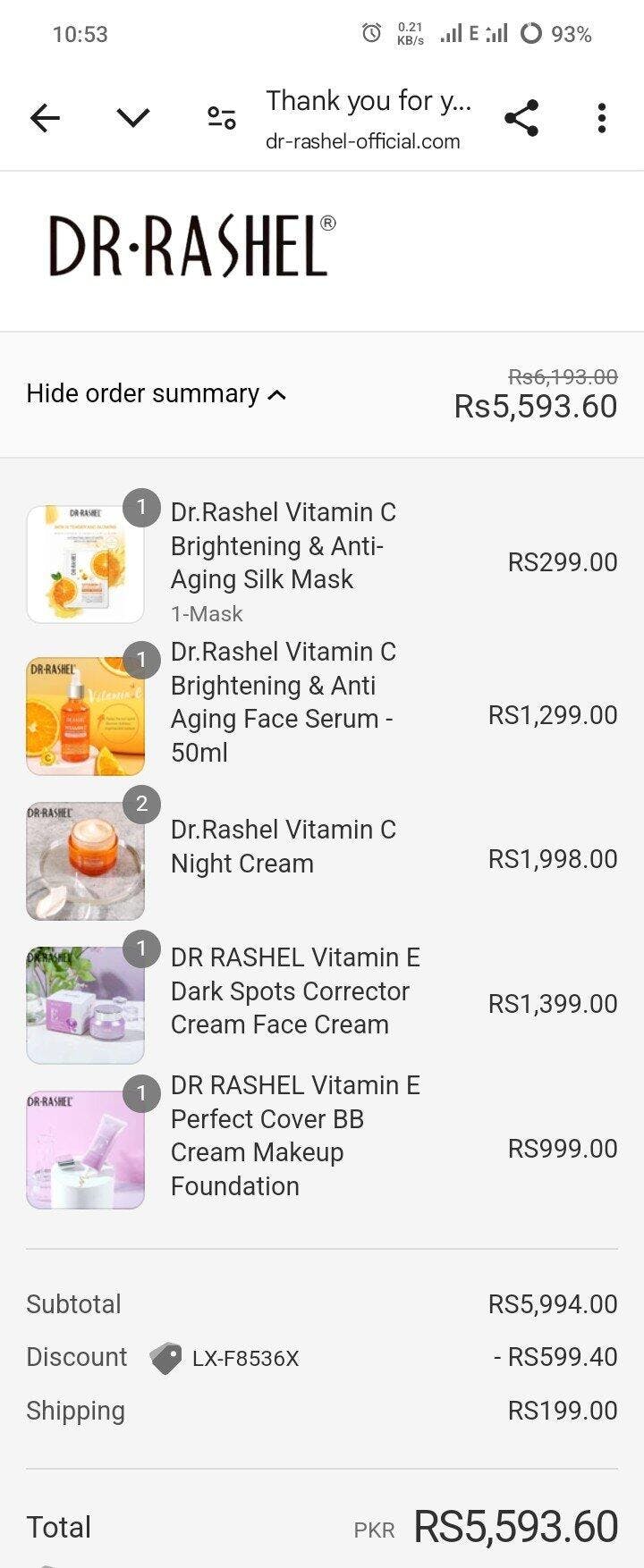Minimize the custom tab with the chevron

pyautogui.click(x=133, y=118)
